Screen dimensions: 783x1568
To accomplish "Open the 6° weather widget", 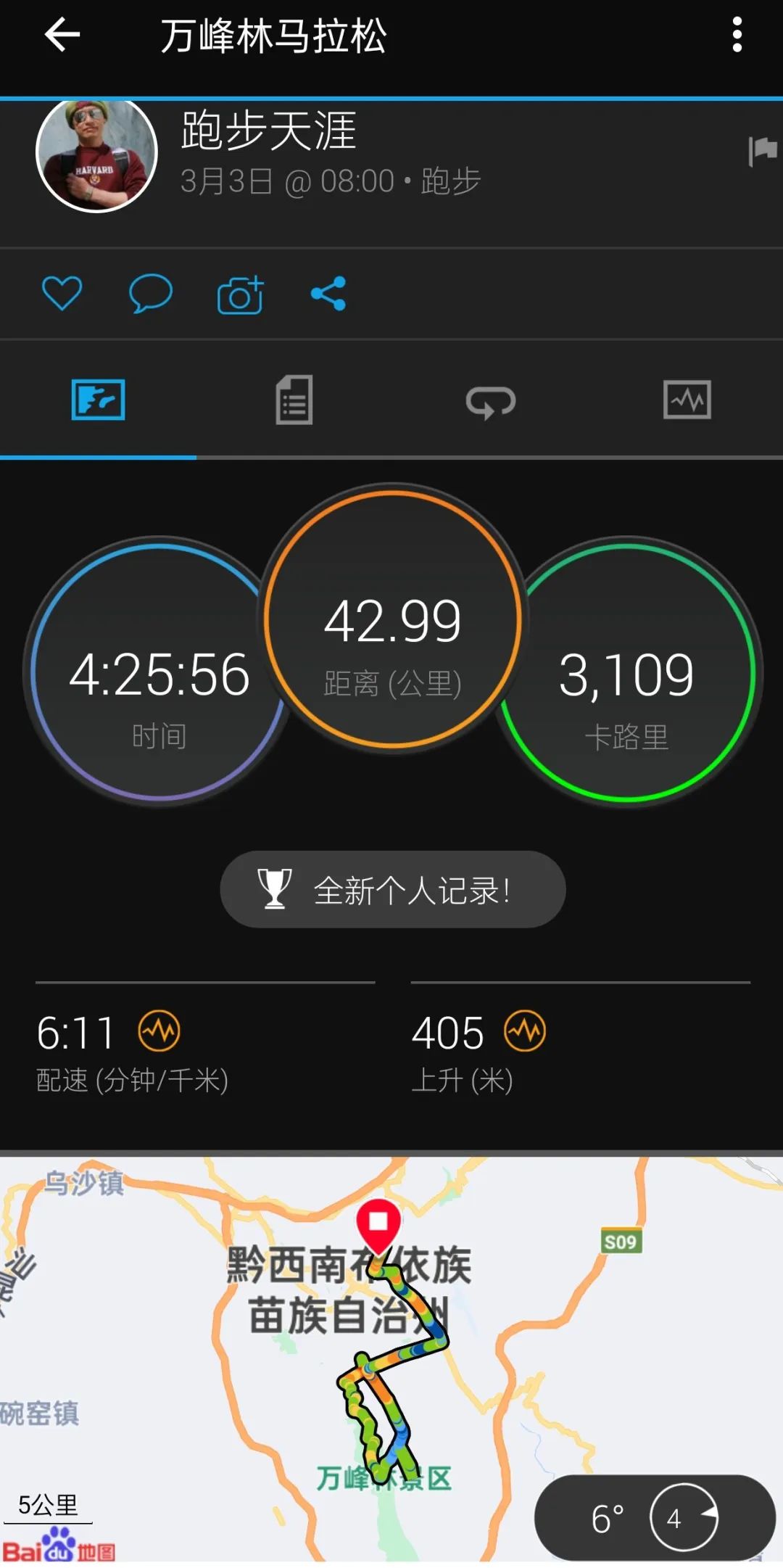I will [x=654, y=1517].
